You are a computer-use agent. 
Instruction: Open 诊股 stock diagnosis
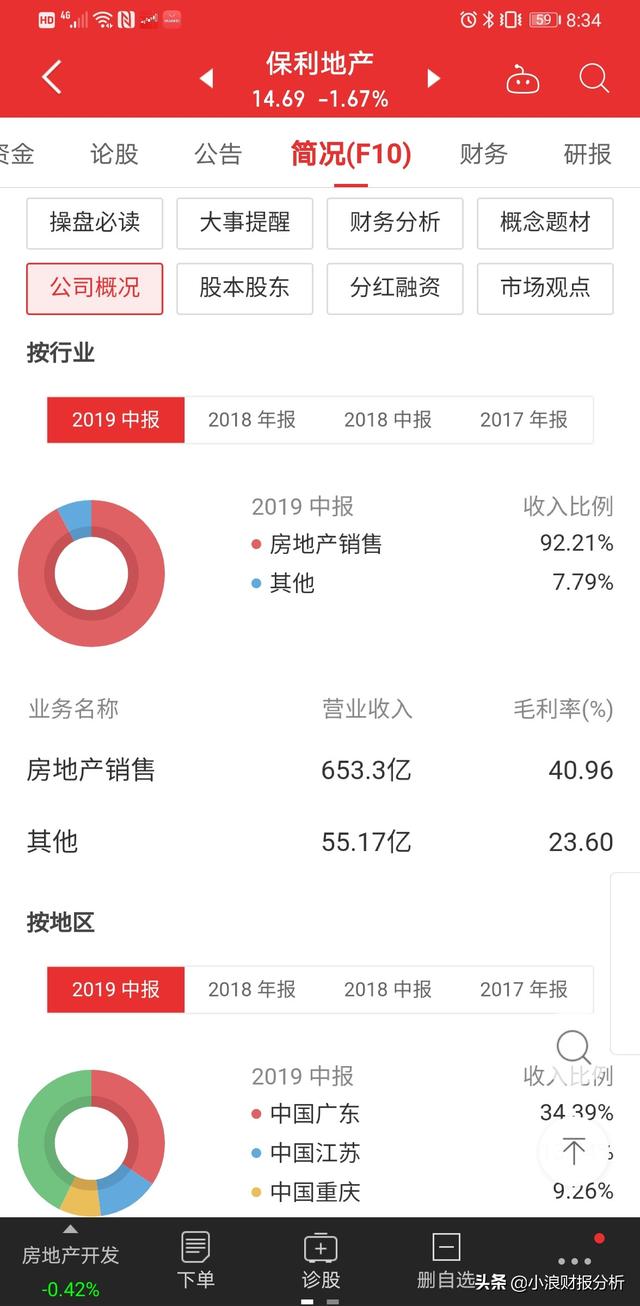pos(321,1262)
